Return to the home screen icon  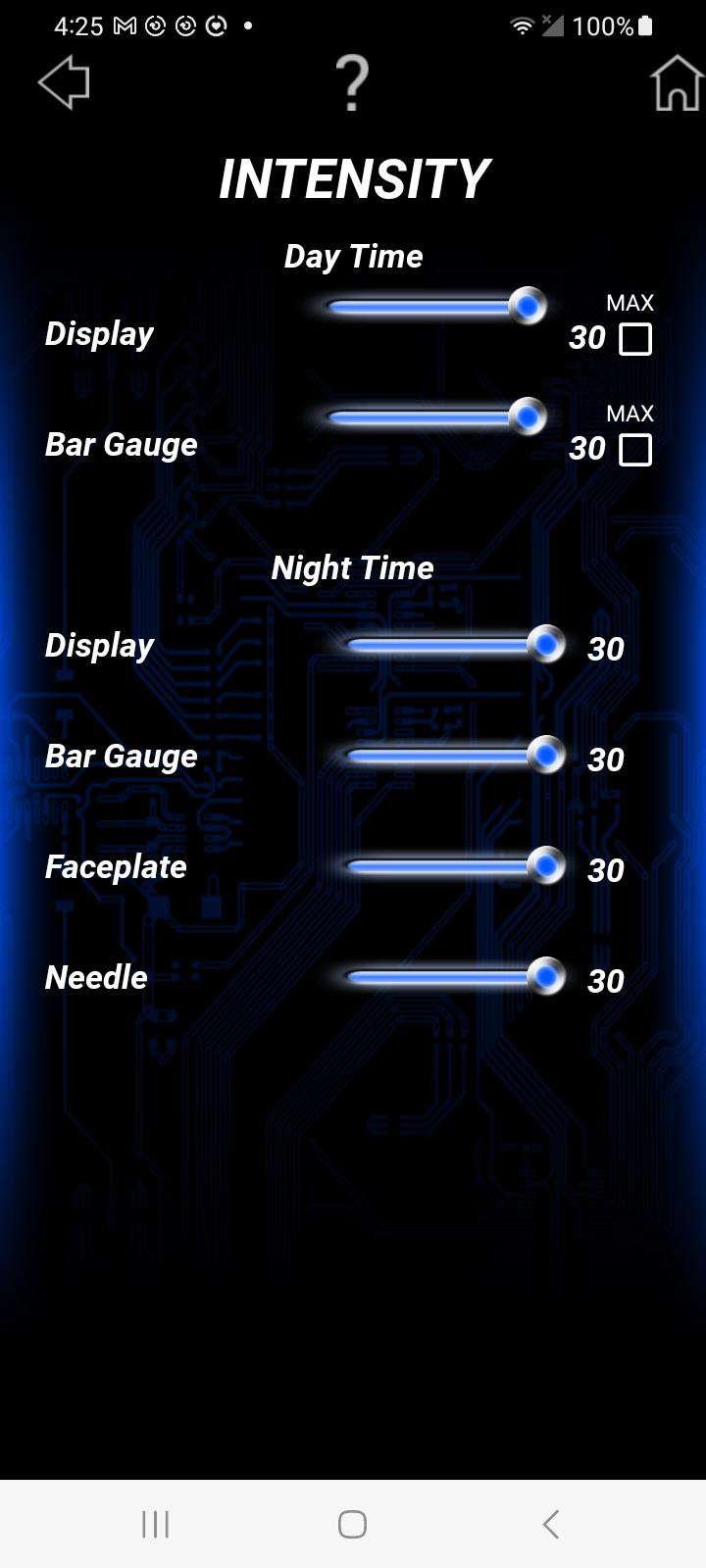click(676, 82)
